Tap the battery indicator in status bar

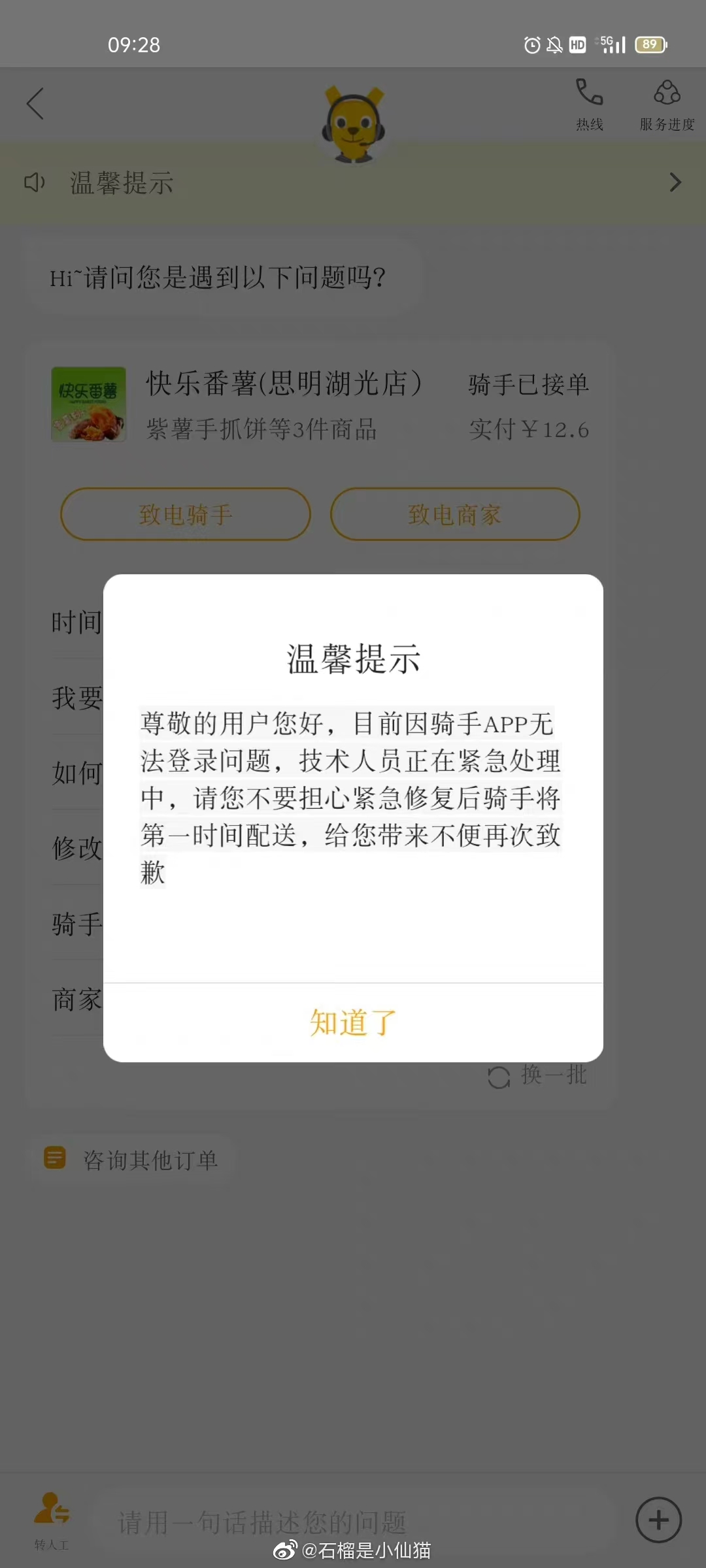(648, 44)
